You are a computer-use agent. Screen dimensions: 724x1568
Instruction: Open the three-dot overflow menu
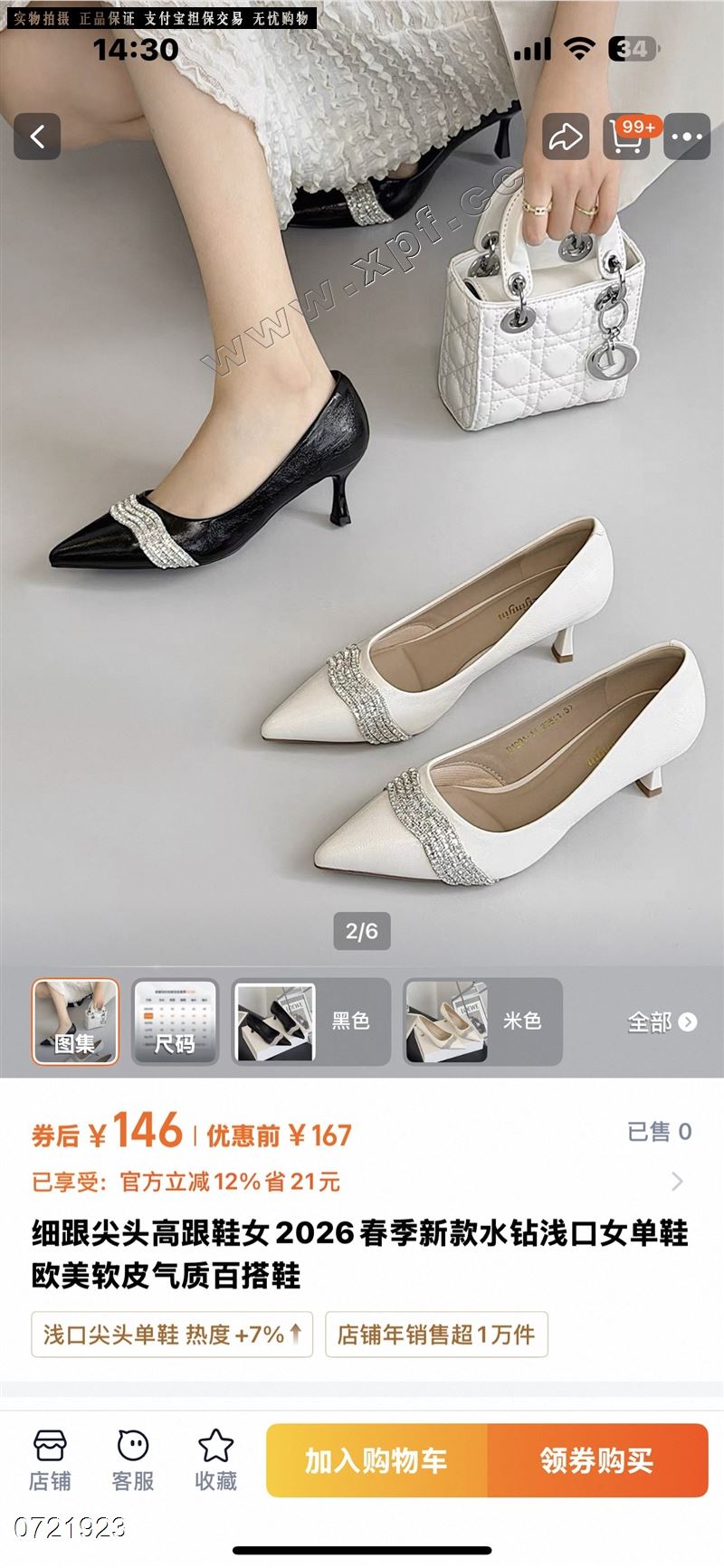point(686,137)
